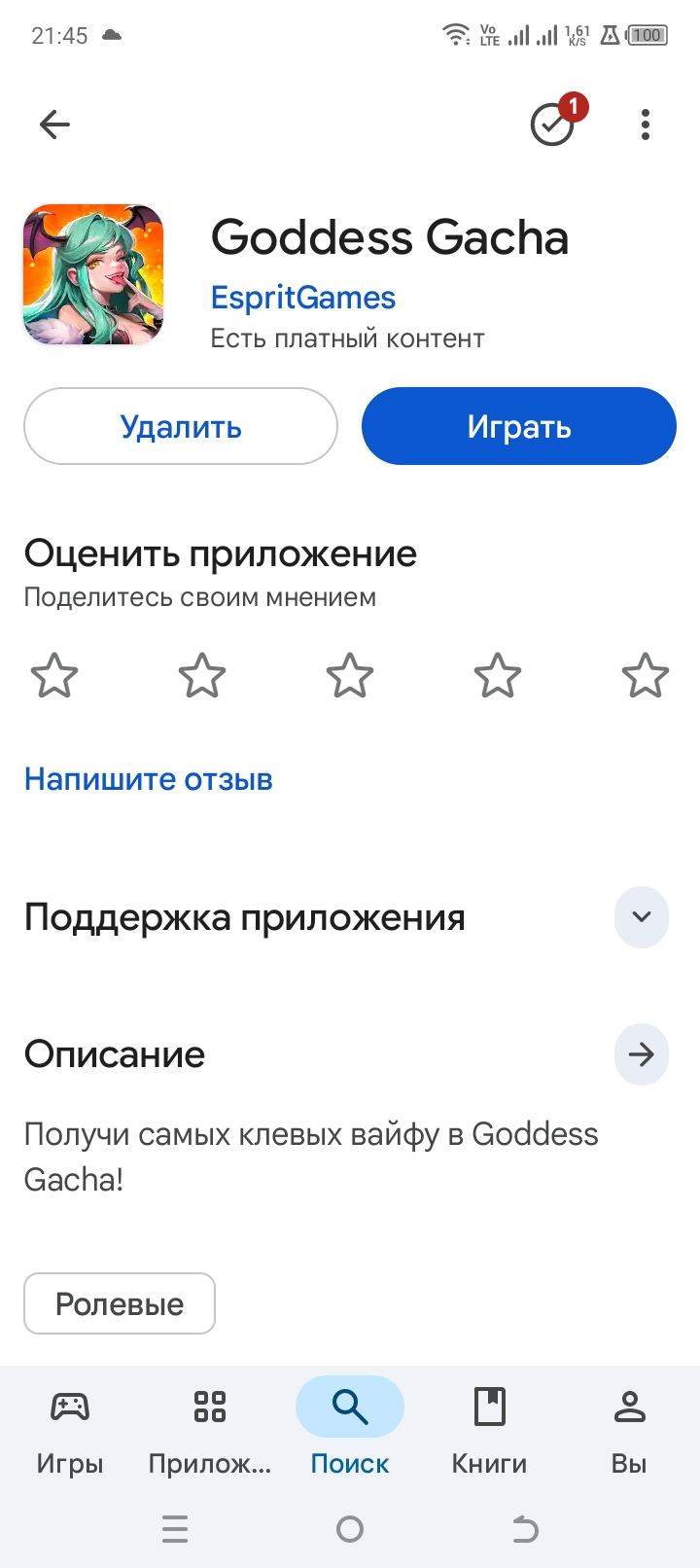Tap the system home button
Viewport: 700px width, 1568px height.
350,1530
